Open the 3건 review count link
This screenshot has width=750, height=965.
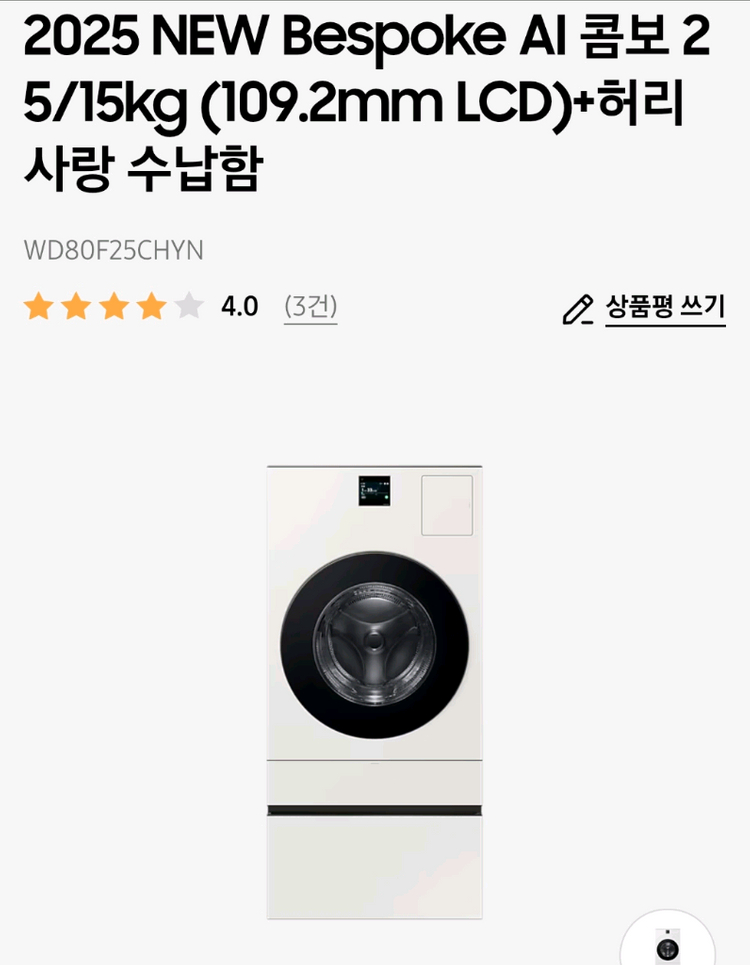(x=310, y=306)
